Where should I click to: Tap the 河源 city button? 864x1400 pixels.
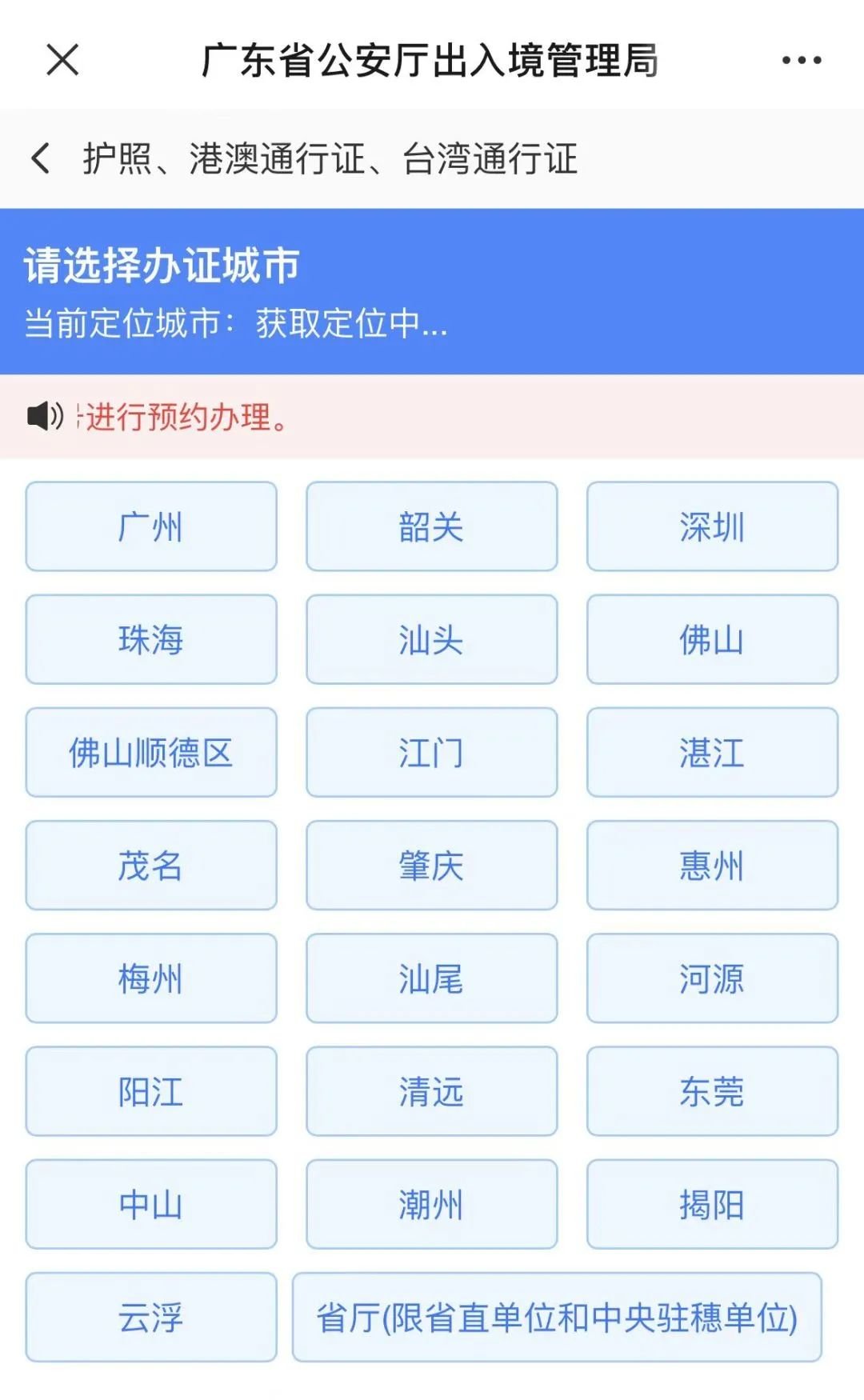(712, 978)
